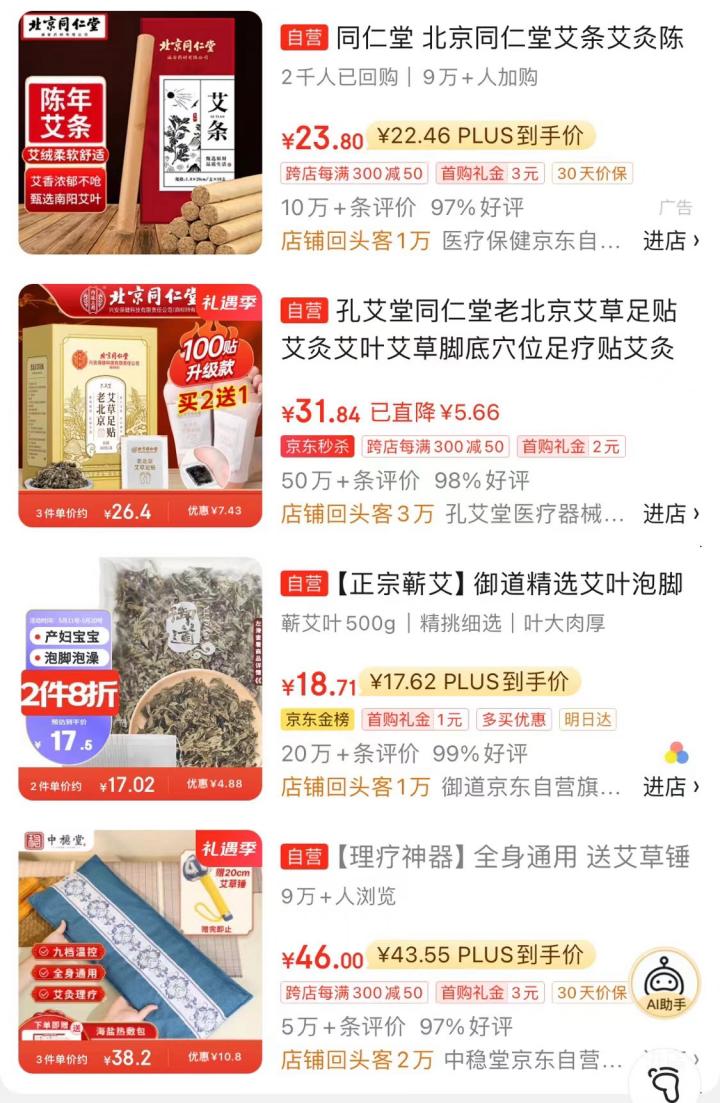Enter the 御道京东自营旗舰 store via 进店

pos(670,787)
